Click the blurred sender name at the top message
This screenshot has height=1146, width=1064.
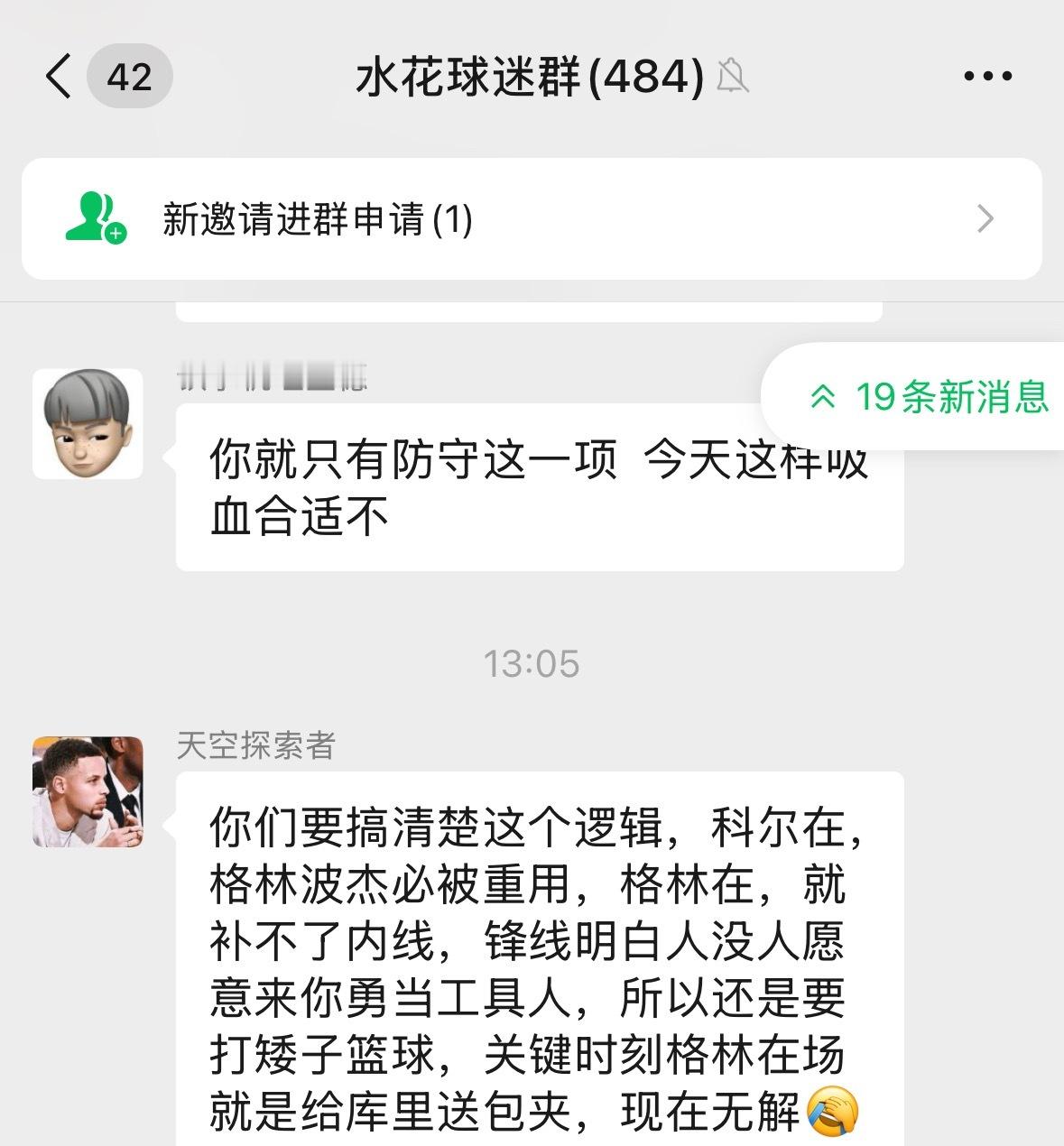point(271,379)
